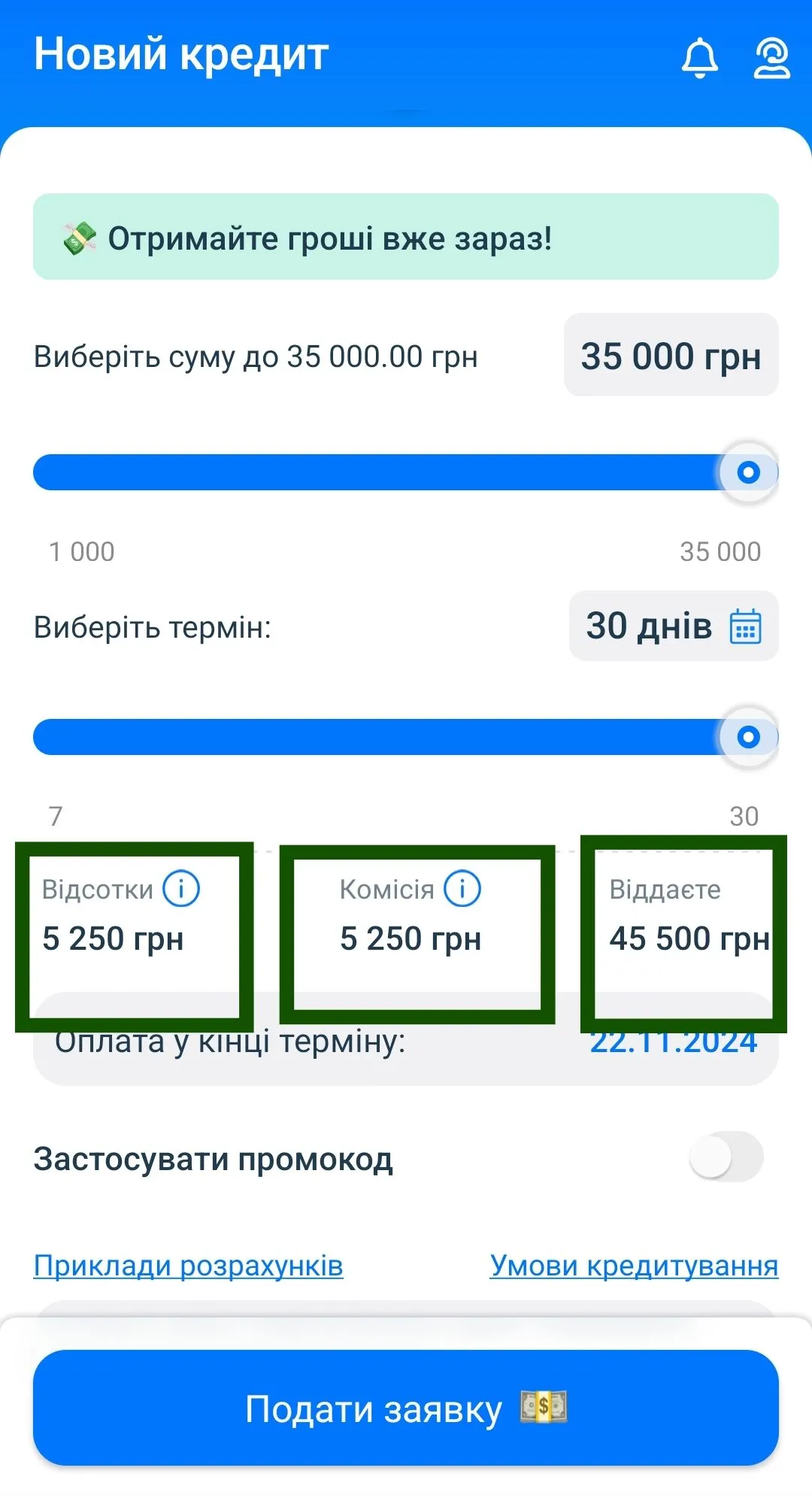Open Умови кредитування link
The height and width of the screenshot is (1495, 812).
[634, 1266]
